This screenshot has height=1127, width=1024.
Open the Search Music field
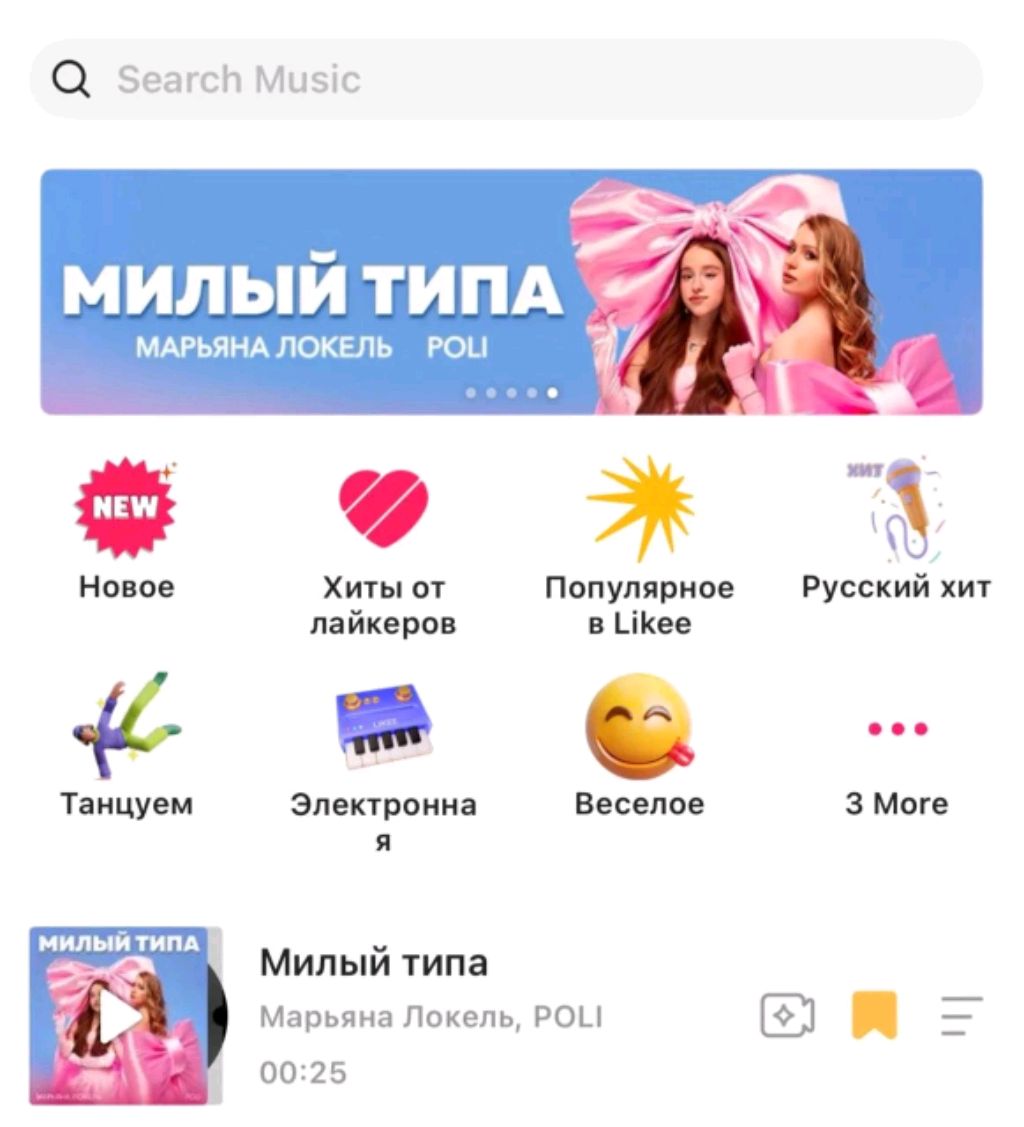pos(505,79)
